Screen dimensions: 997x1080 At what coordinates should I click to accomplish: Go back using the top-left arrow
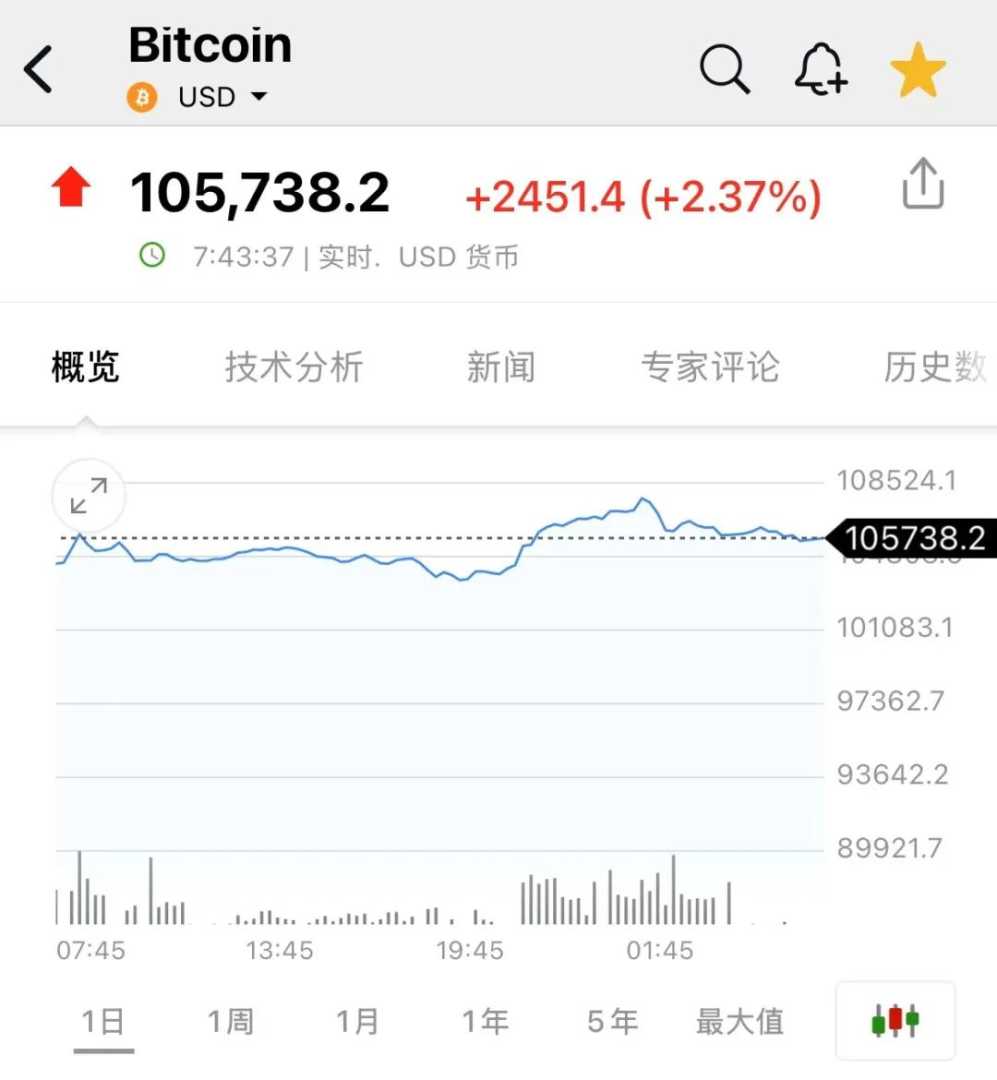[x=39, y=71]
